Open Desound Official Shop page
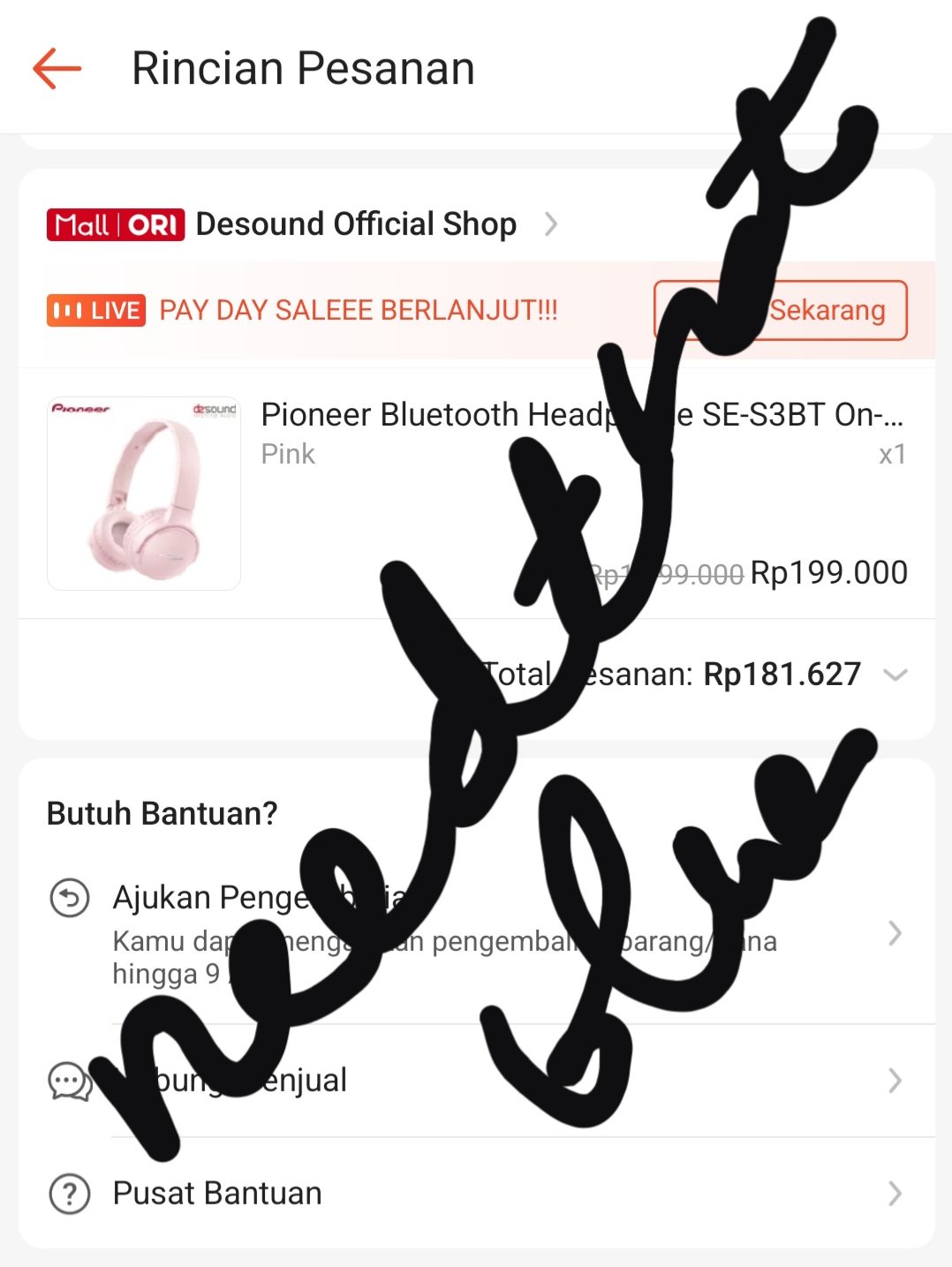The image size is (952, 1267). (x=356, y=224)
